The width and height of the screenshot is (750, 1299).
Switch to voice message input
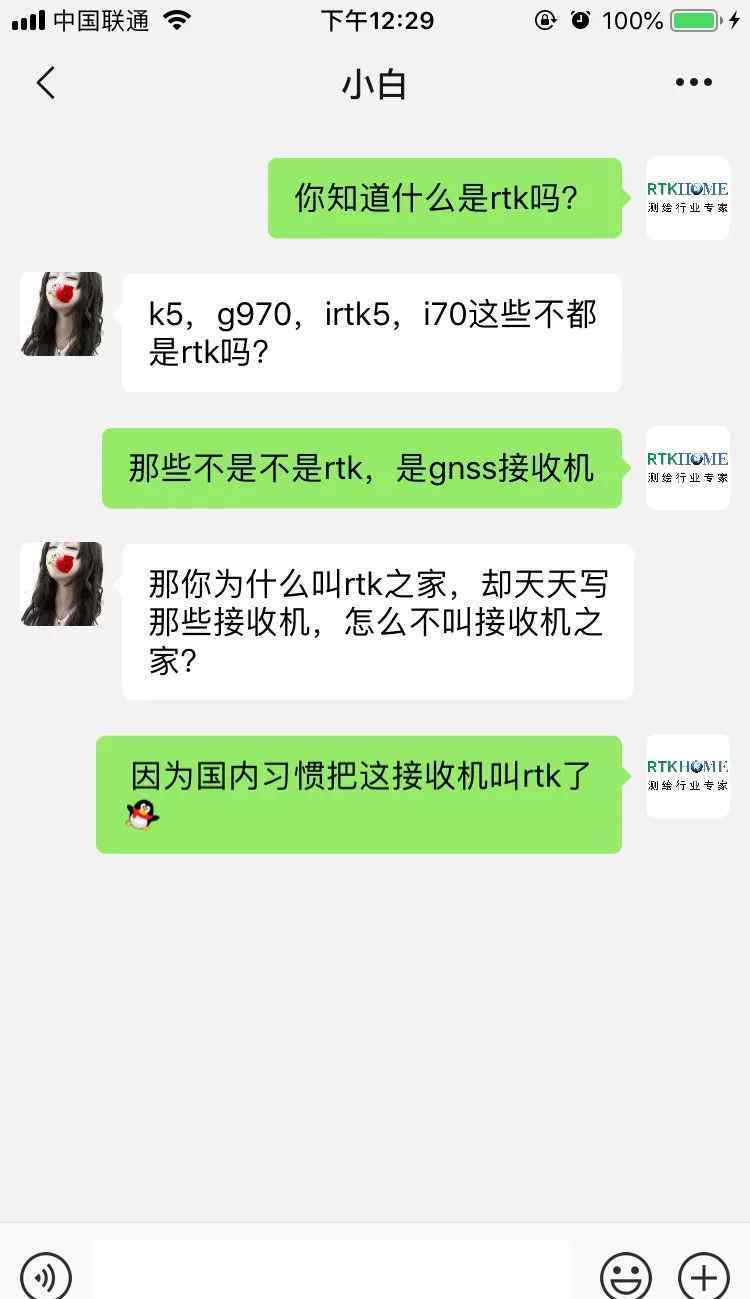(x=46, y=1275)
